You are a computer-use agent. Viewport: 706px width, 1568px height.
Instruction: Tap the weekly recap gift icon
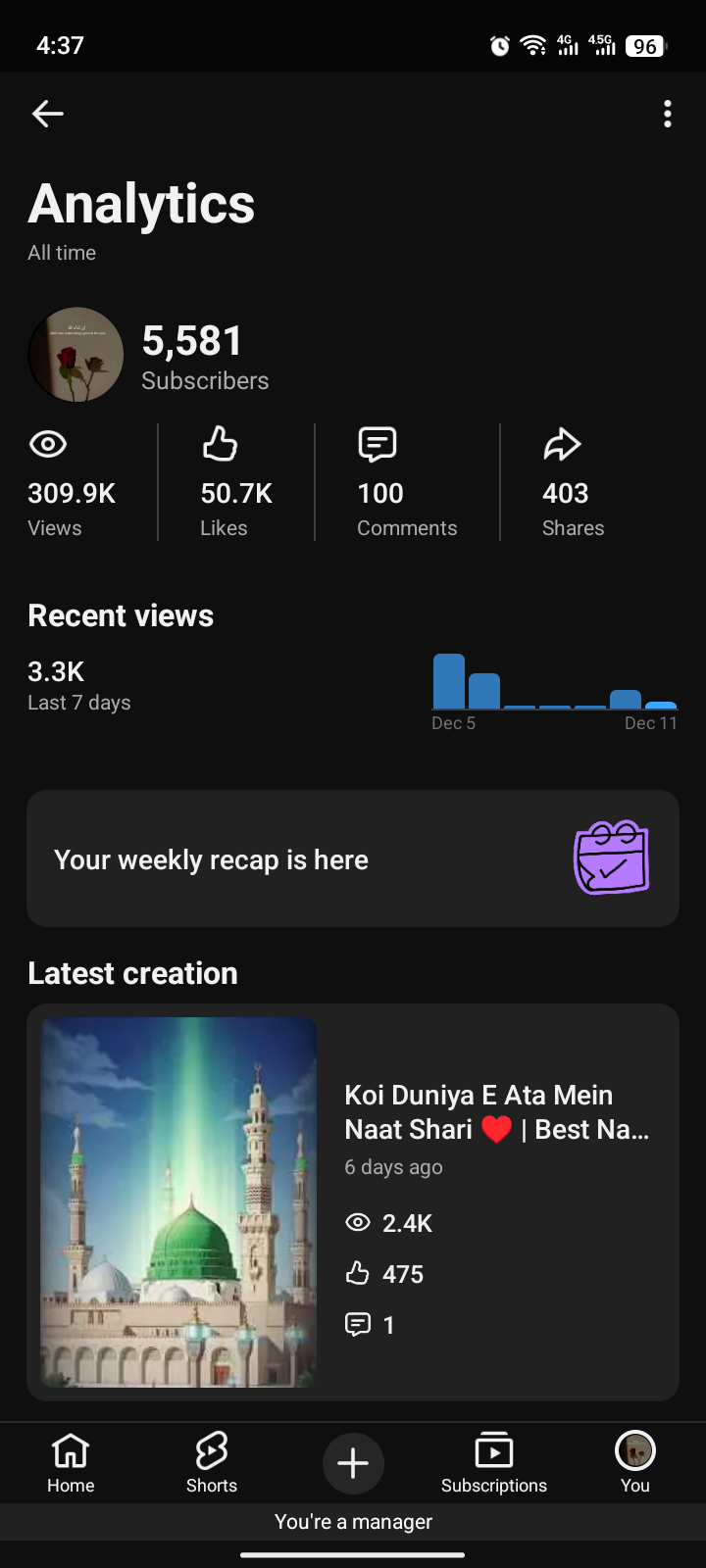coord(611,857)
